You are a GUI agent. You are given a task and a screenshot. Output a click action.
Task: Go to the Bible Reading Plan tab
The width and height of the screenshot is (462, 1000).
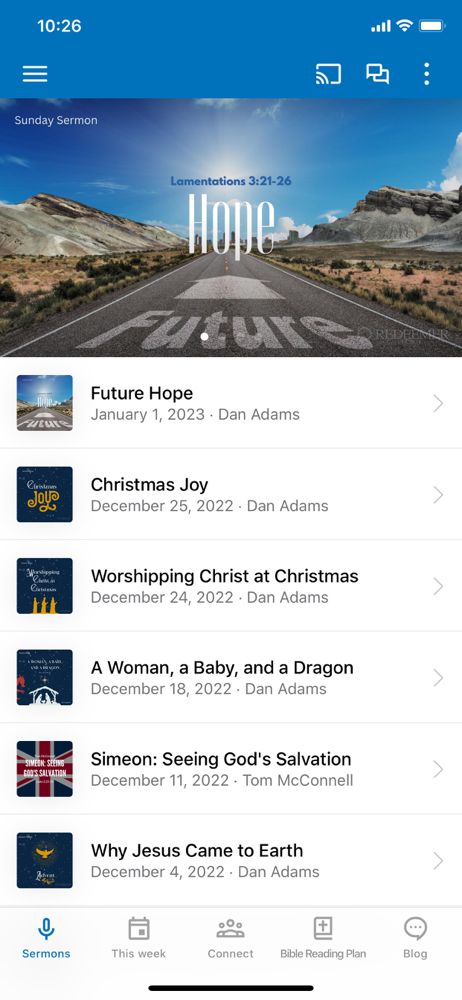point(323,938)
